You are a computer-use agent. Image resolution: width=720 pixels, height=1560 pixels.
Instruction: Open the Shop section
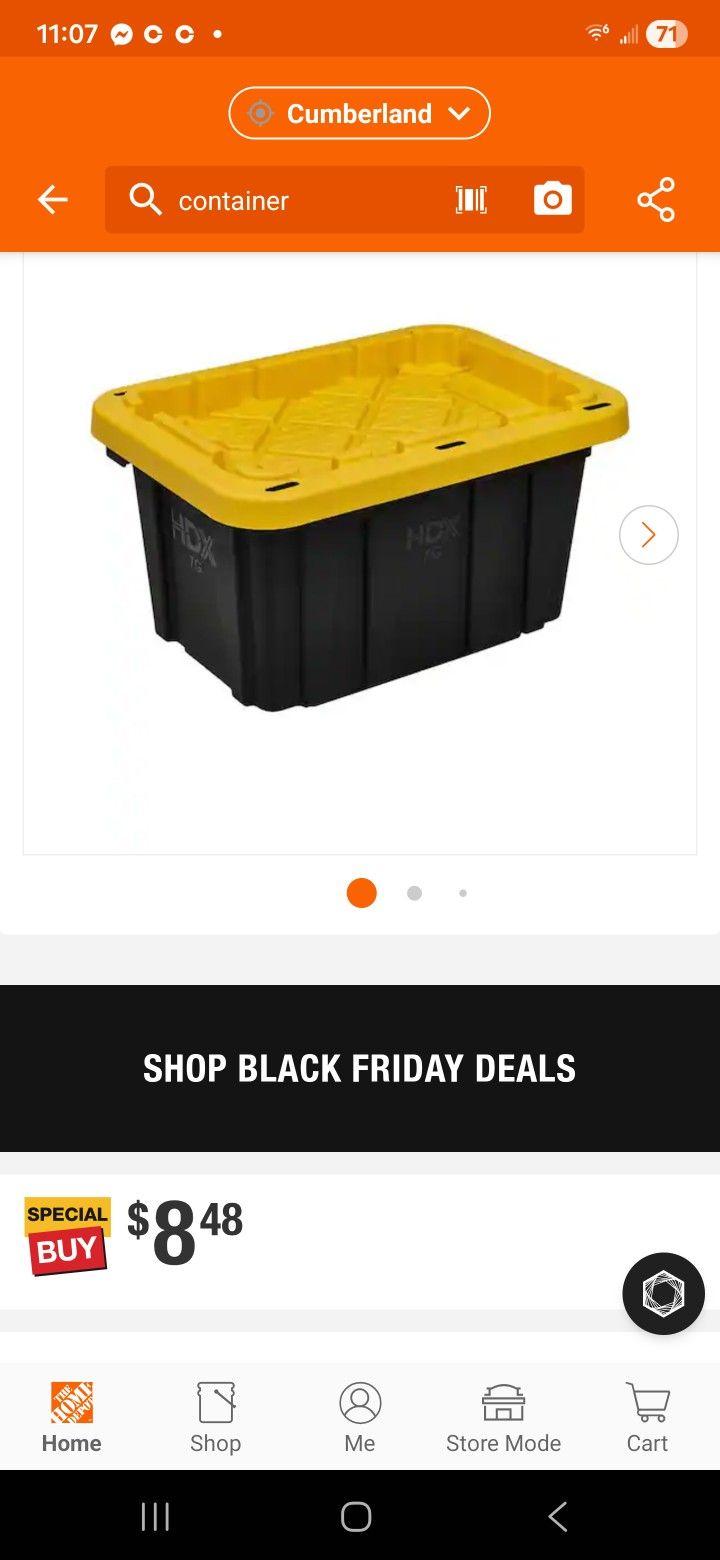tap(215, 1415)
